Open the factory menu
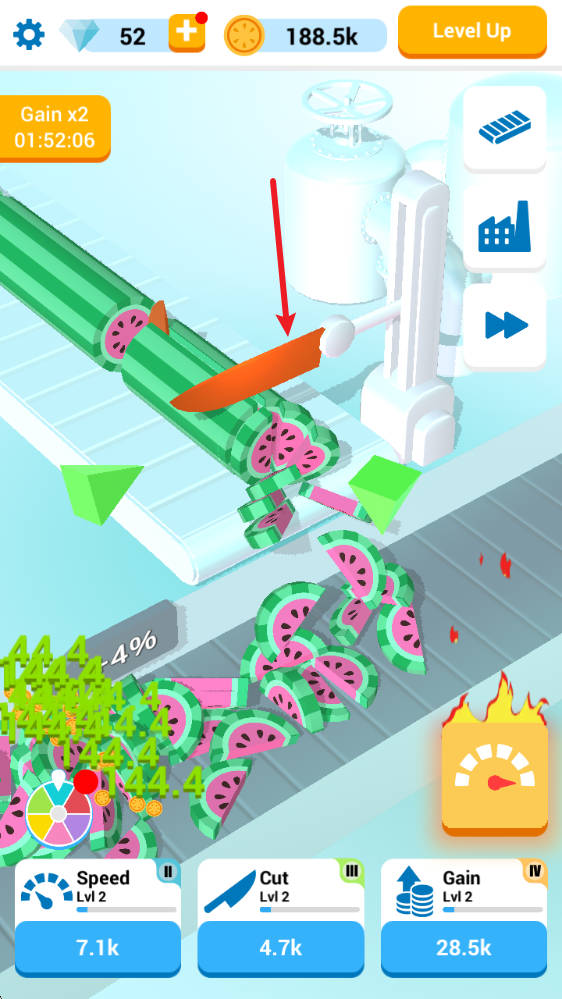The height and width of the screenshot is (999, 562). [505, 227]
